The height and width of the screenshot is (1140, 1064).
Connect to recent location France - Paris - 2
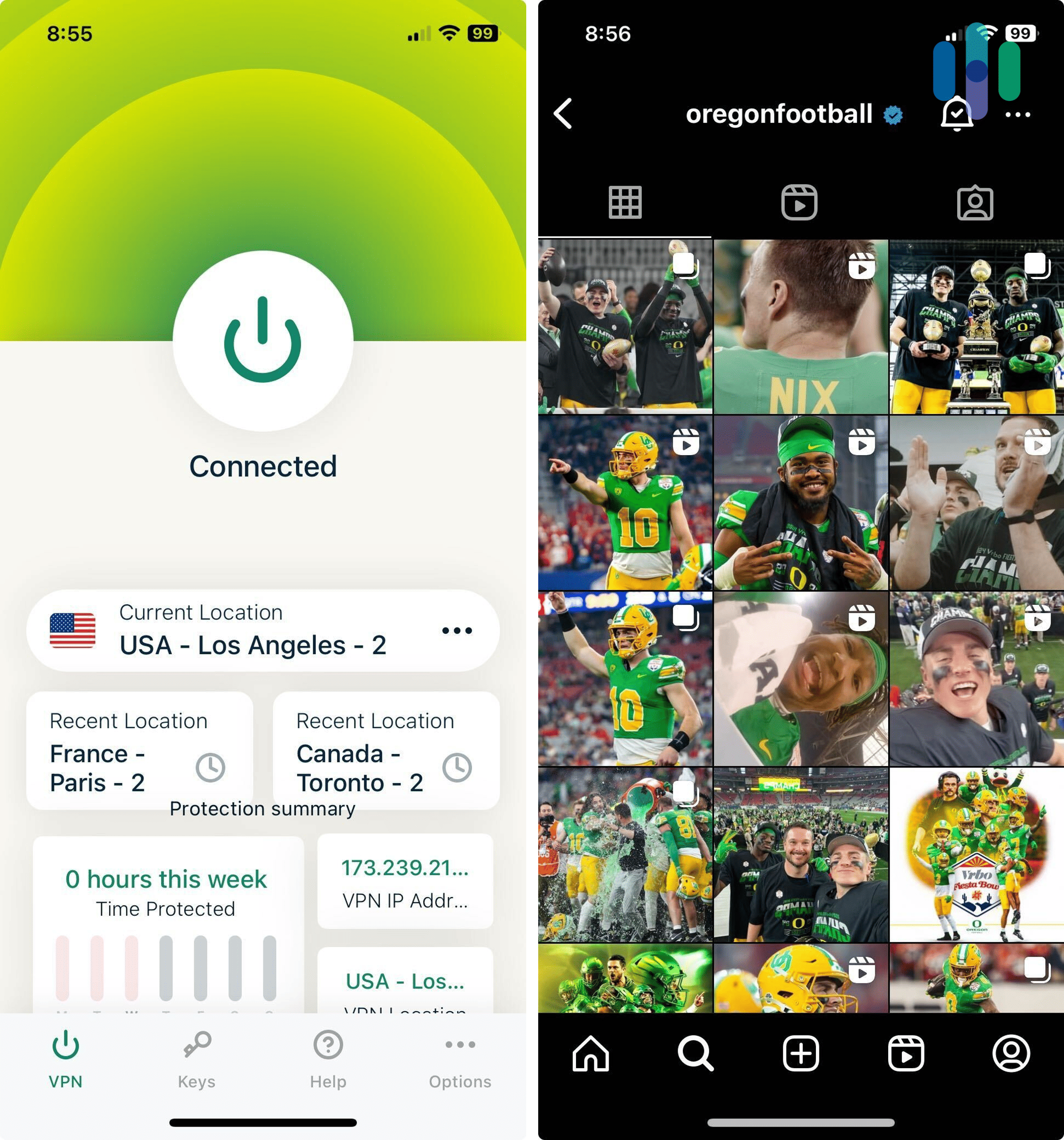pyautogui.click(x=140, y=751)
